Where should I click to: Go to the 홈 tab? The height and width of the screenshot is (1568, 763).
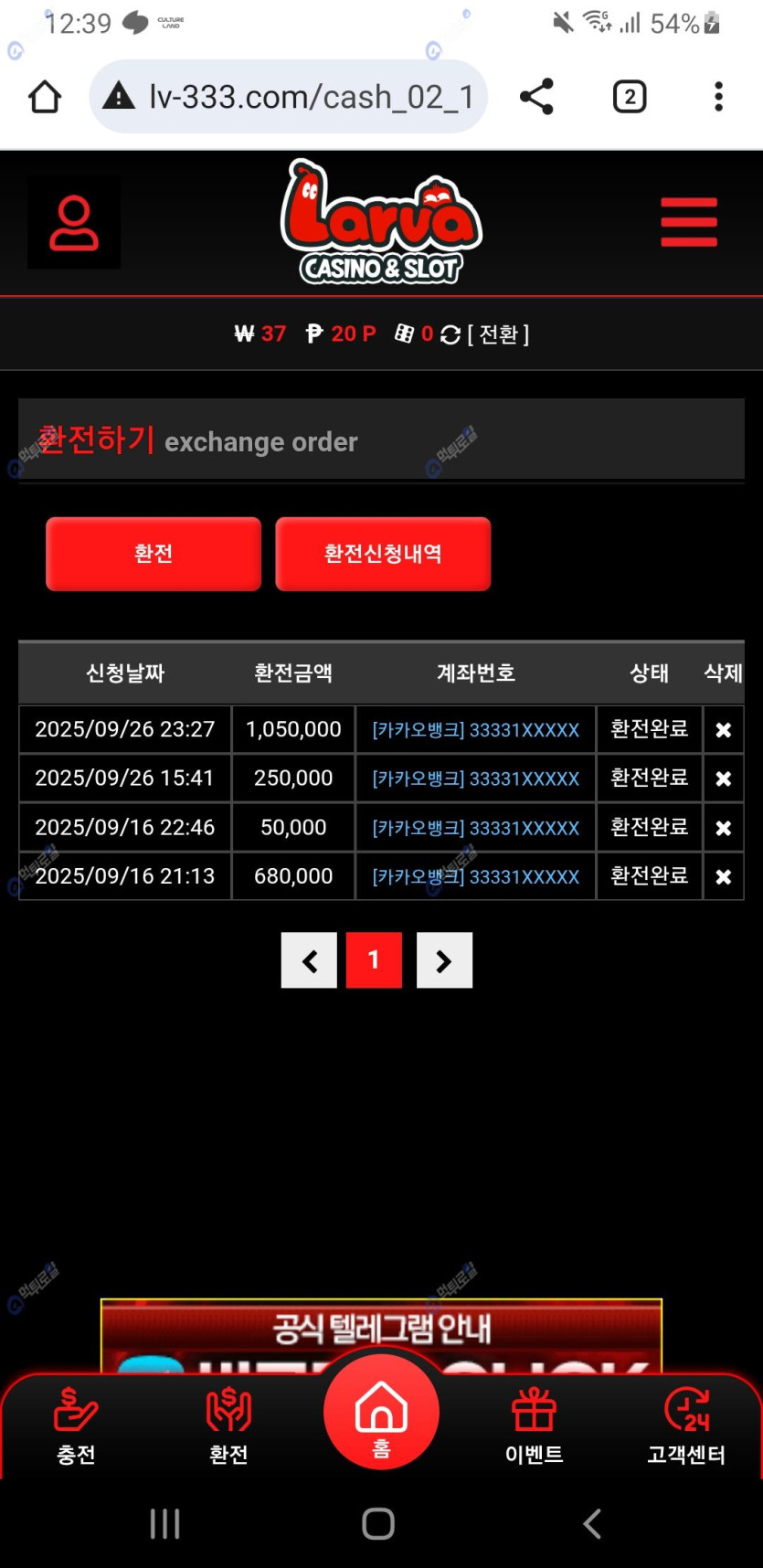point(381,1414)
